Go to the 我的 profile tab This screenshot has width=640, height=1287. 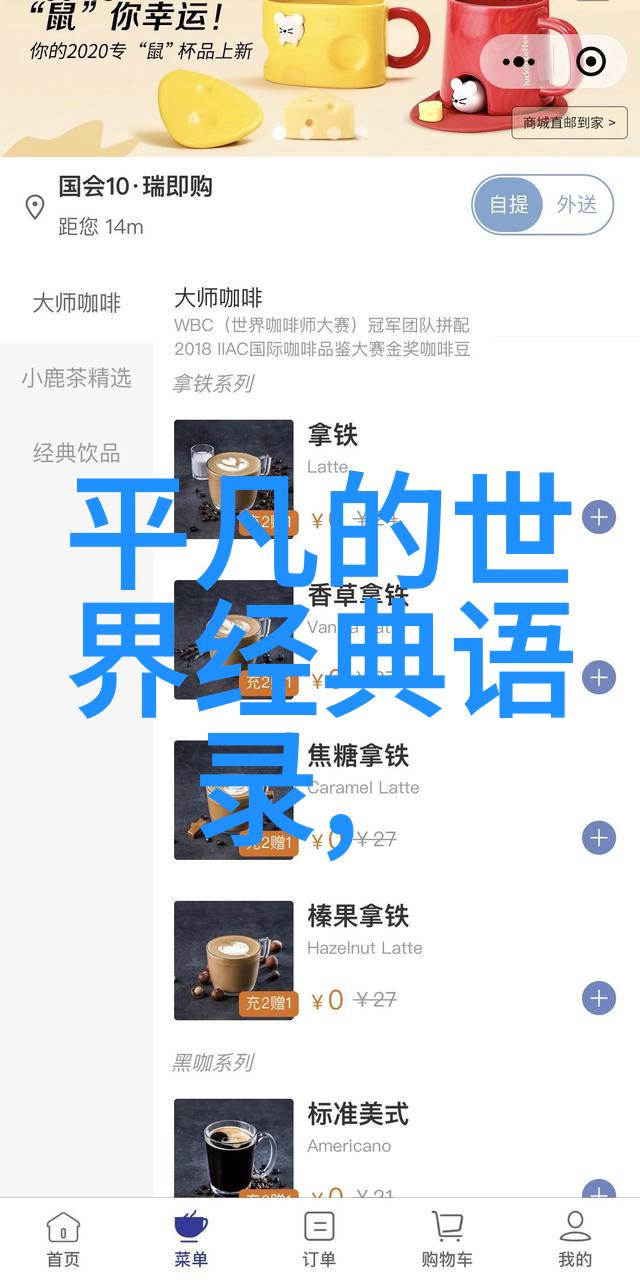pos(575,1238)
